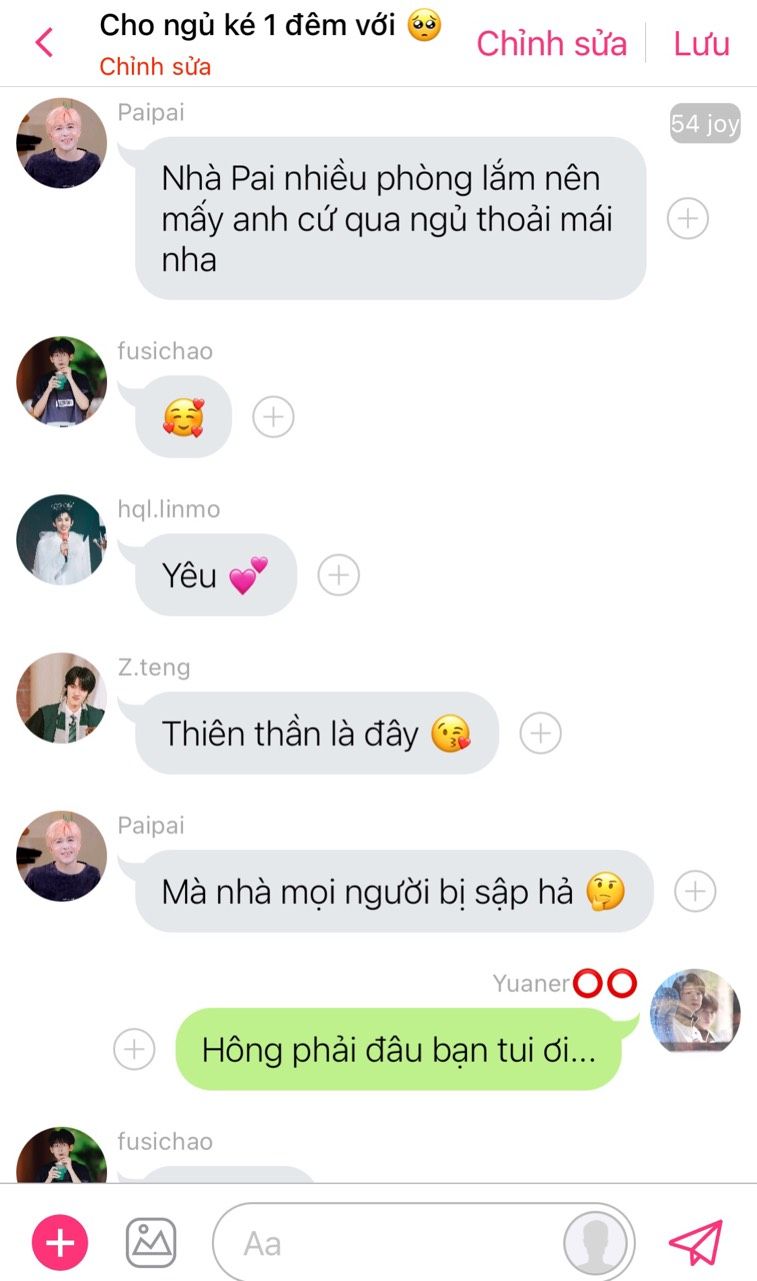Screen dimensions: 757x1281
Task: Tap Z.teng's profile picture
Action: click(x=62, y=697)
